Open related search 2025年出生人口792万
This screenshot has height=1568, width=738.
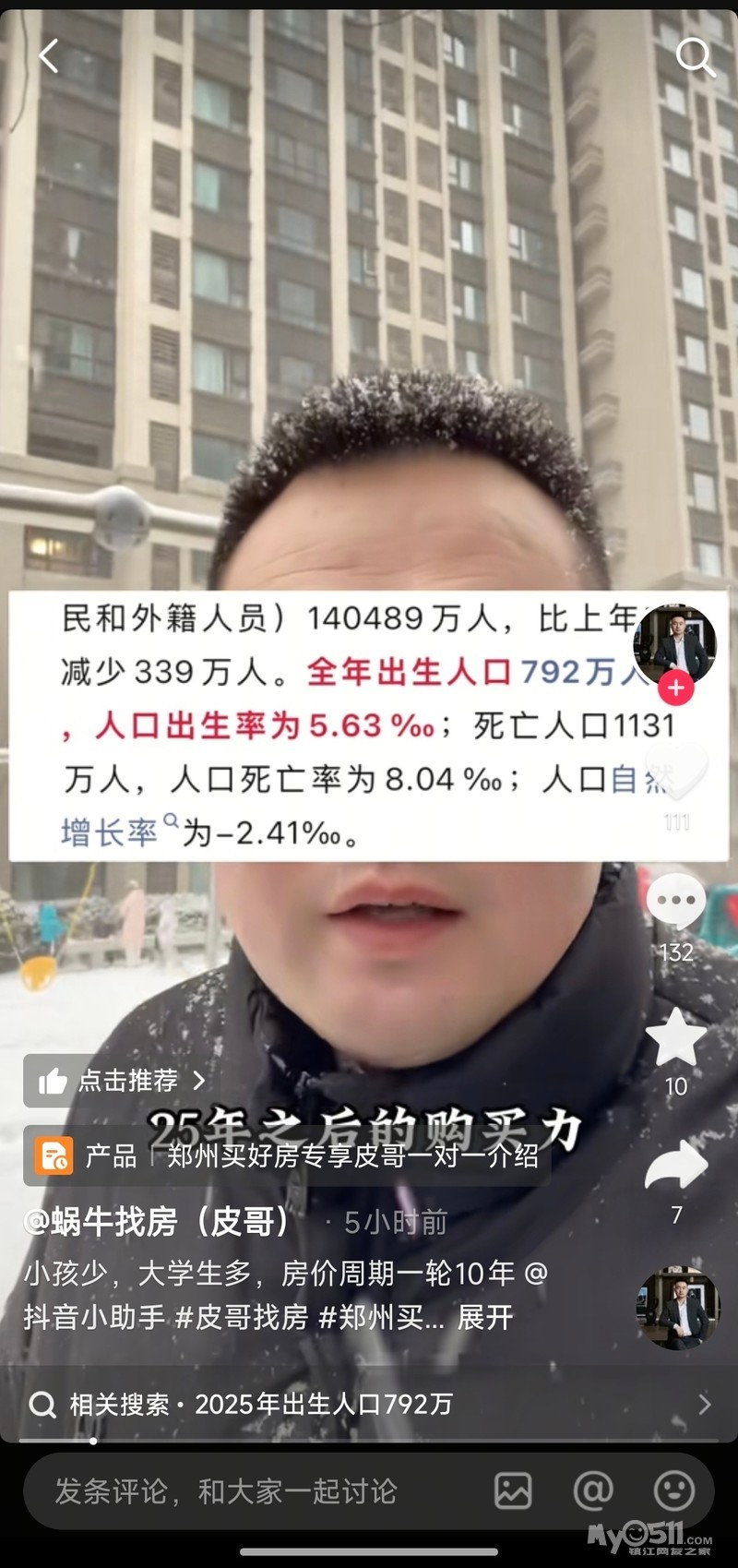click(369, 1405)
